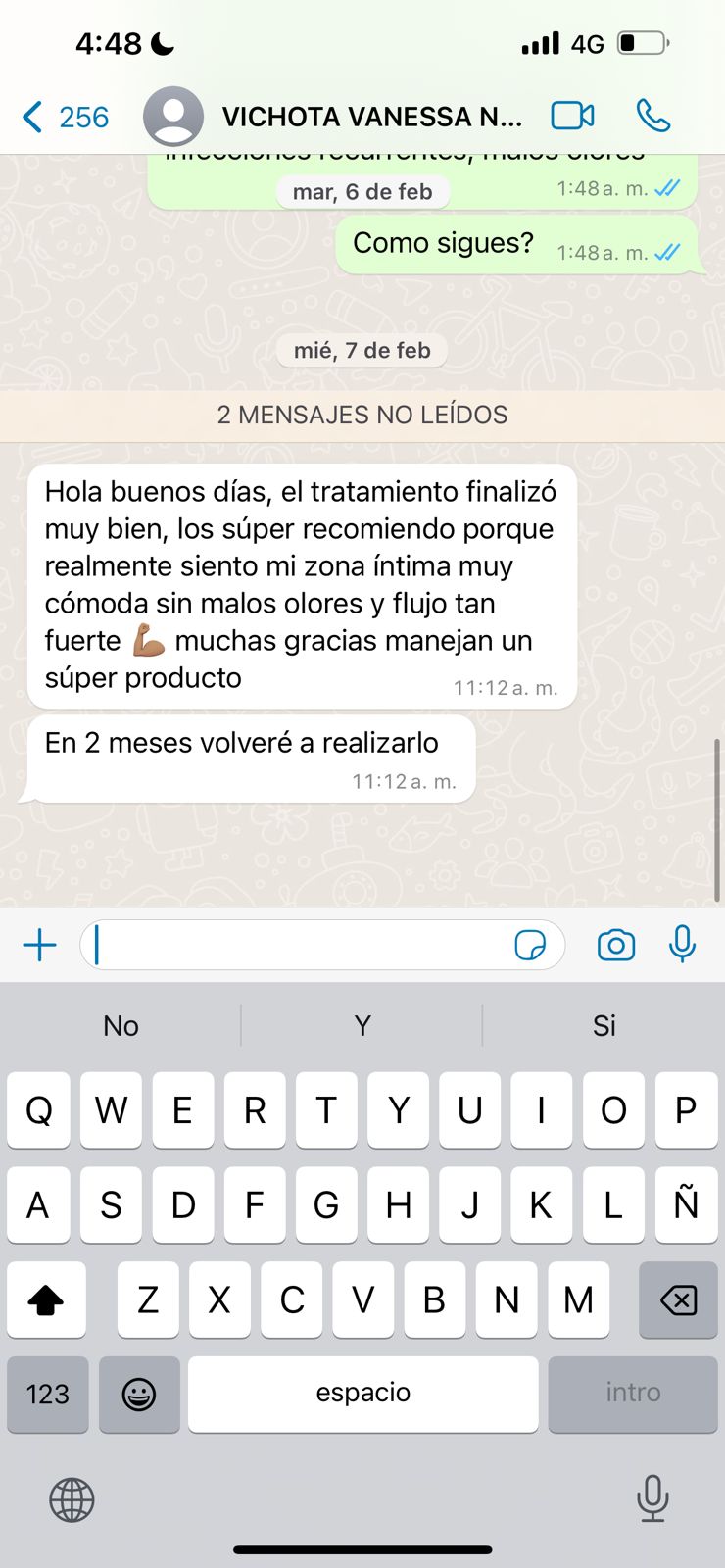The image size is (725, 1568).
Task: Record a voice message with the microphone icon
Action: click(682, 944)
